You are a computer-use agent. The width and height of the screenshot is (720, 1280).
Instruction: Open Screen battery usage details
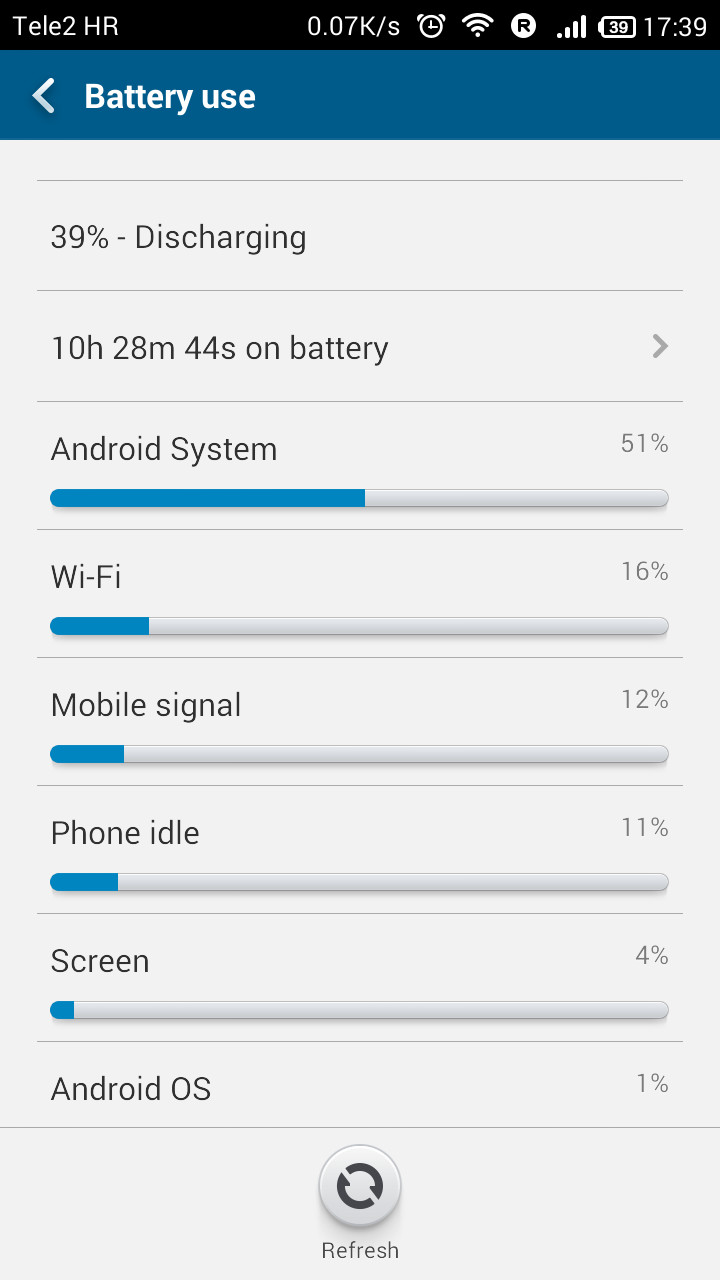[360, 978]
